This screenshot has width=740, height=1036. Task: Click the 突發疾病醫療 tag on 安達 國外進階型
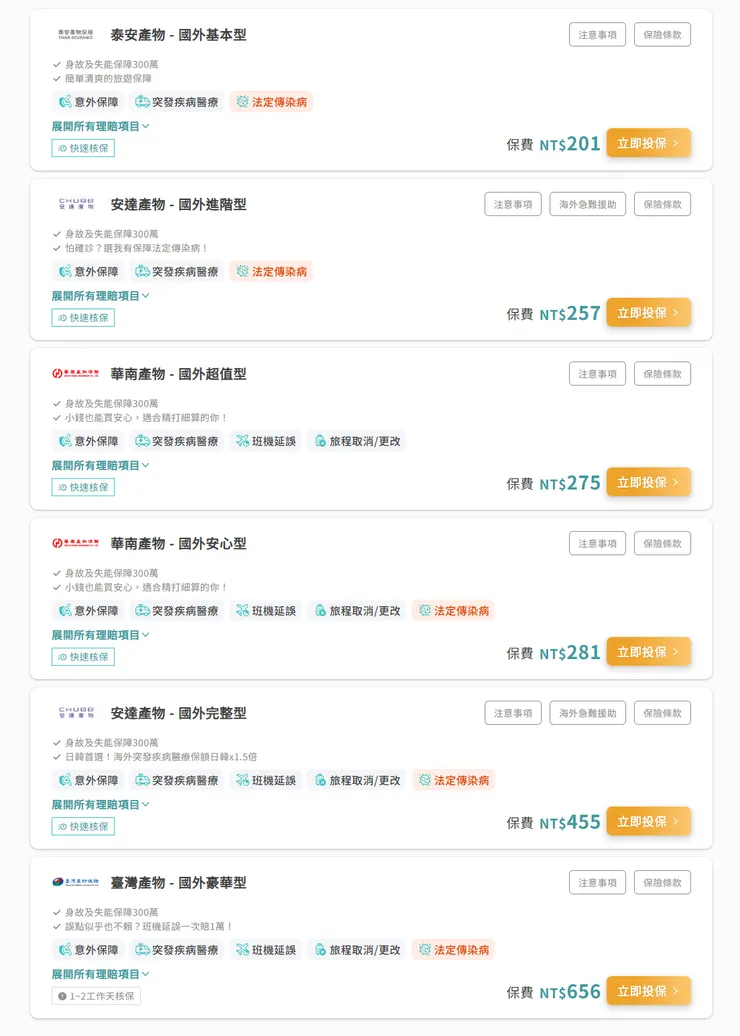pos(178,270)
